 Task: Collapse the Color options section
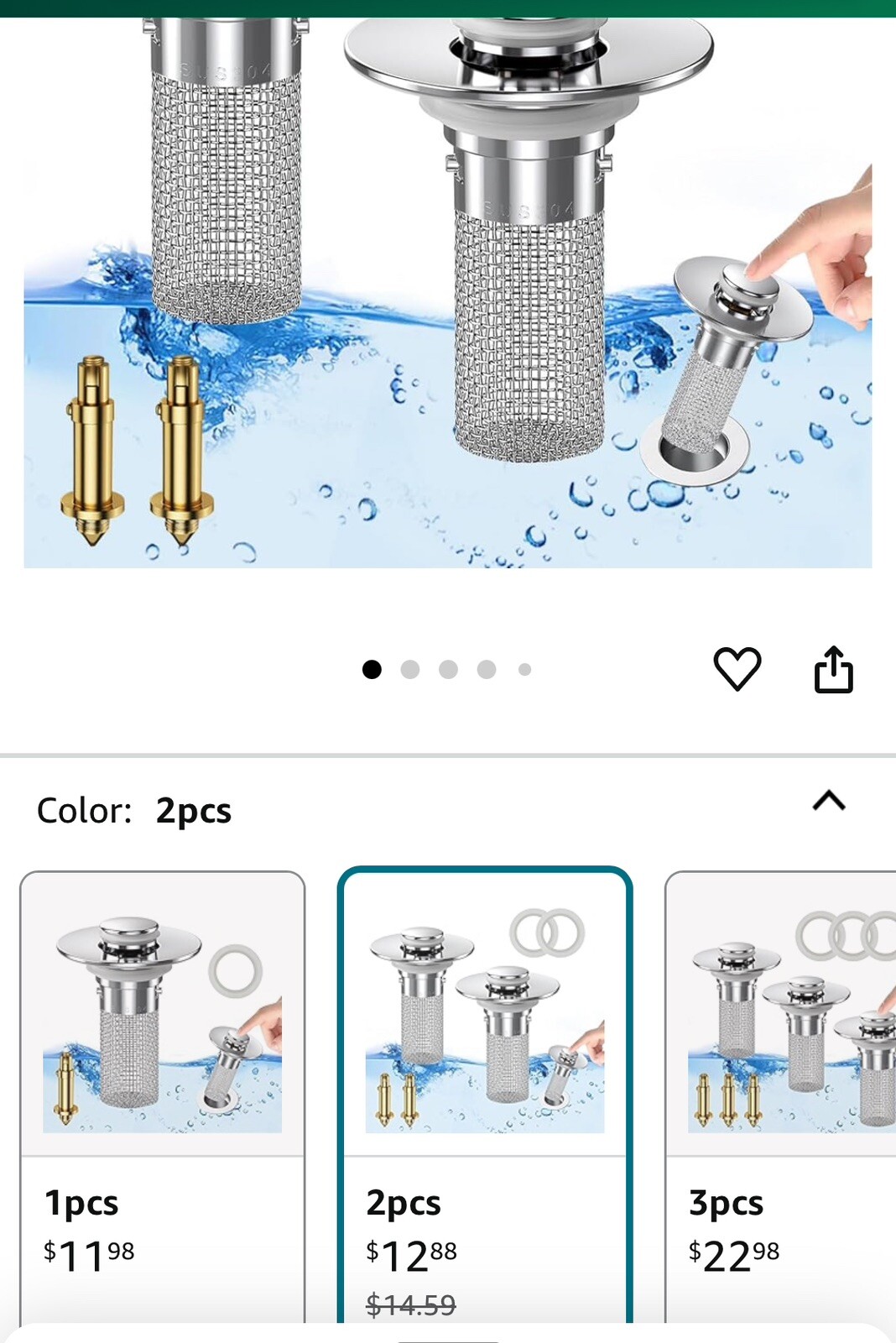[828, 801]
